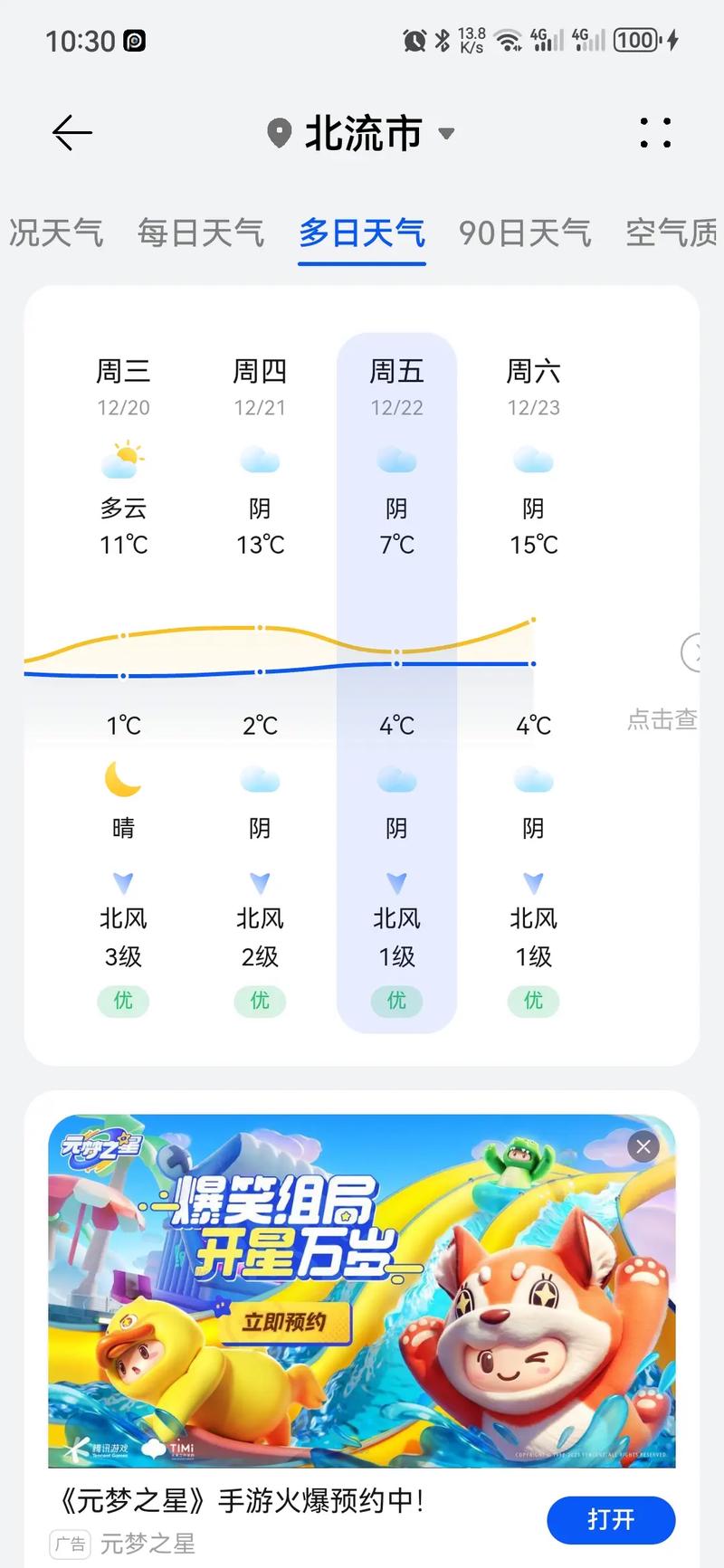Tap the 优 air quality badge under 周五
Viewport: 724px width, 1568px height.
click(395, 1002)
